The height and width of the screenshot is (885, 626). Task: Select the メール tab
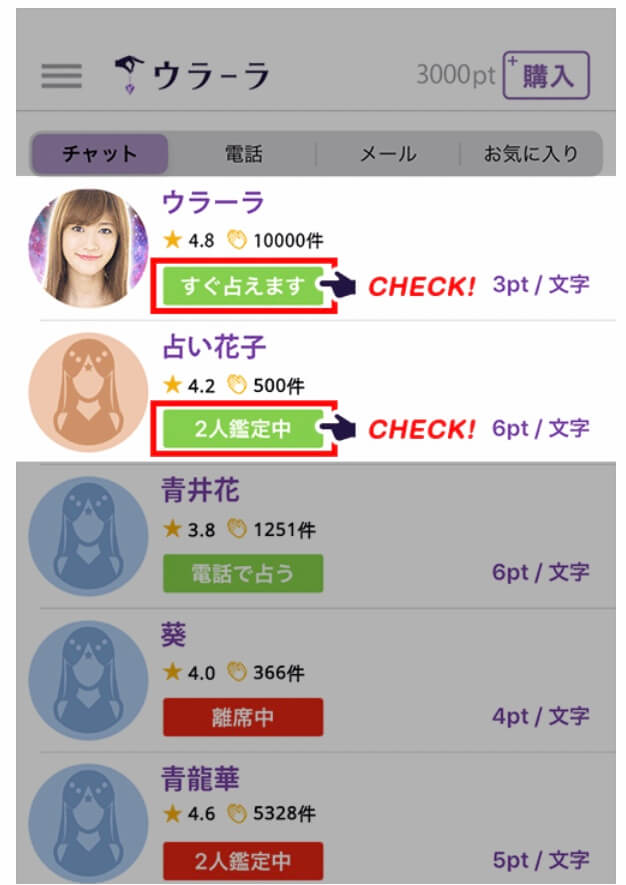[x=387, y=154]
